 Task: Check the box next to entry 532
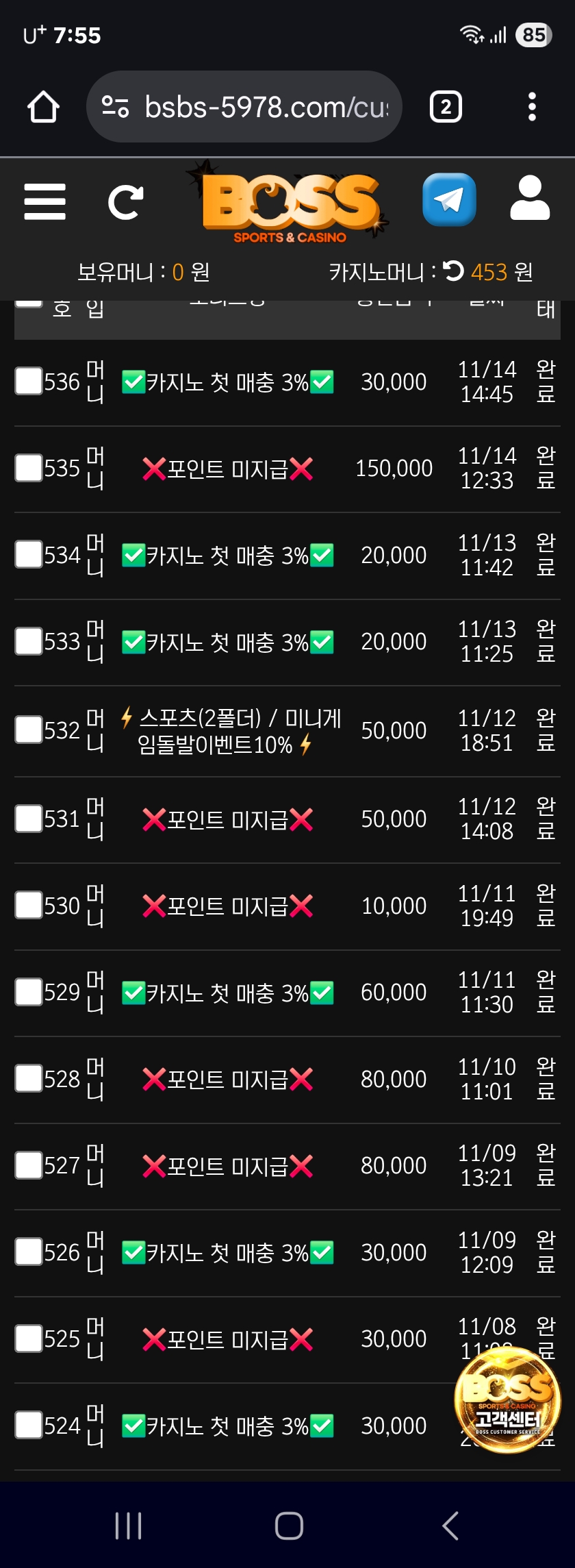click(29, 730)
